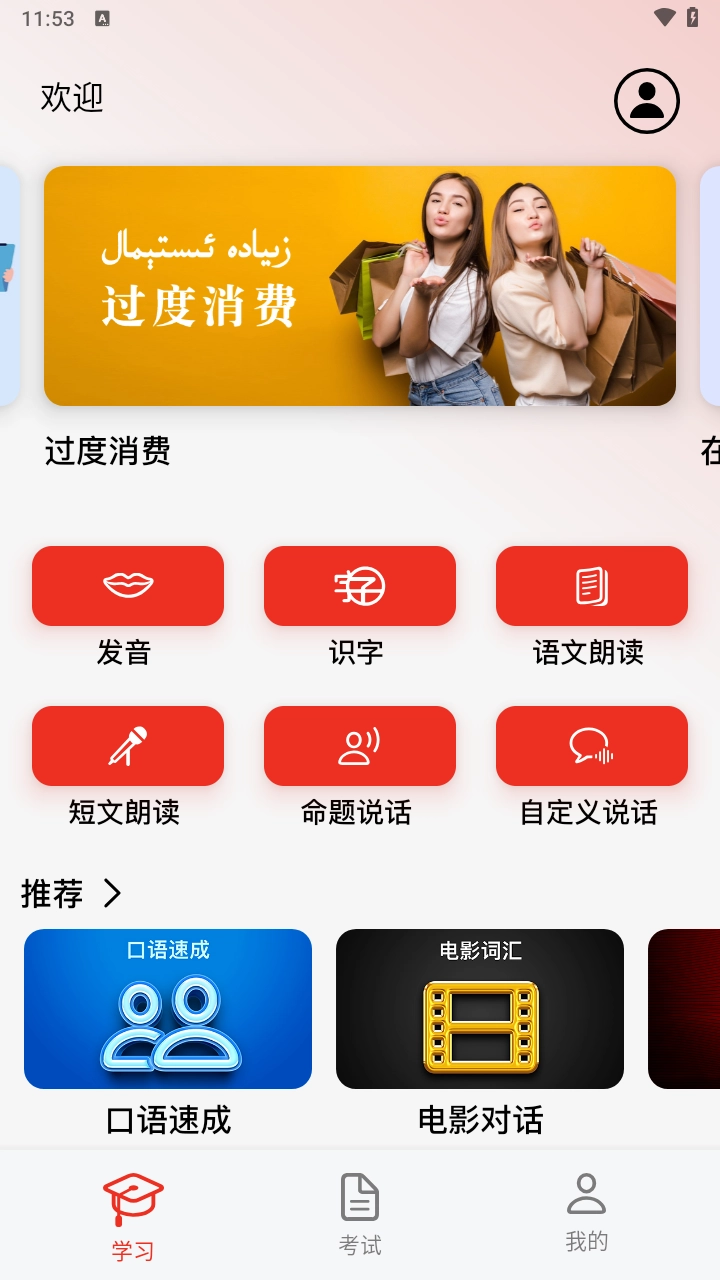720x1280 pixels.
Task: Tap the 欢迎 welcome heading
Action: [x=72, y=98]
